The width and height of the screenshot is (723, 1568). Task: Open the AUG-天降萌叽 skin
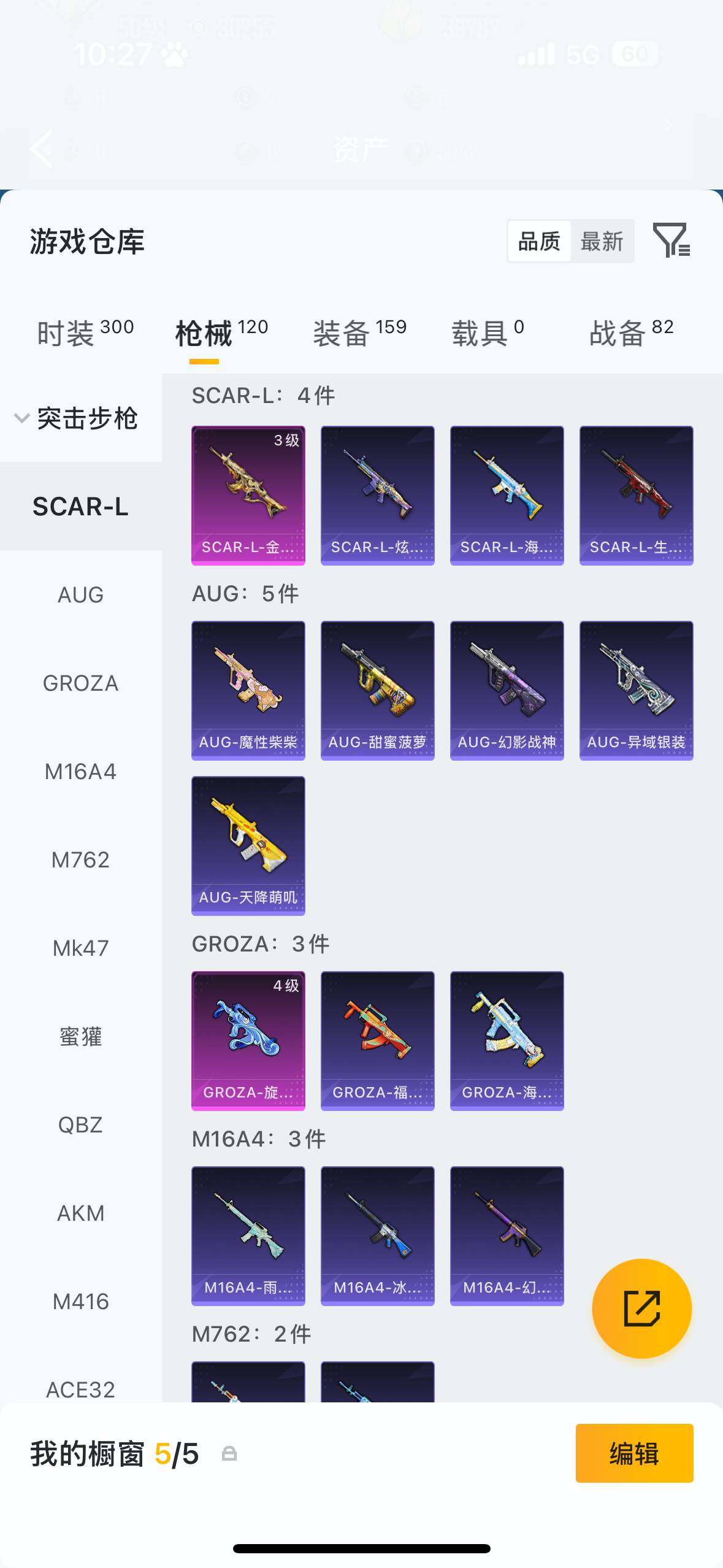tap(248, 845)
